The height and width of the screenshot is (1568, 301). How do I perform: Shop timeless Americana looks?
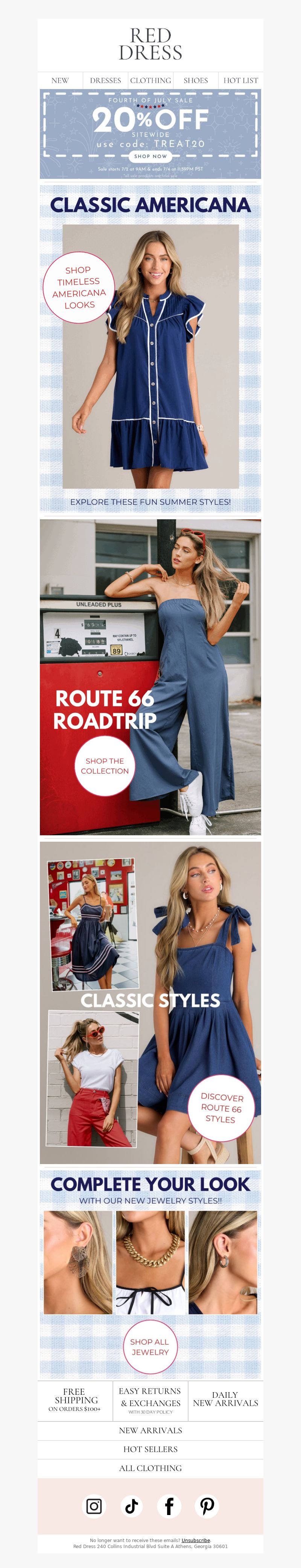pos(79,287)
